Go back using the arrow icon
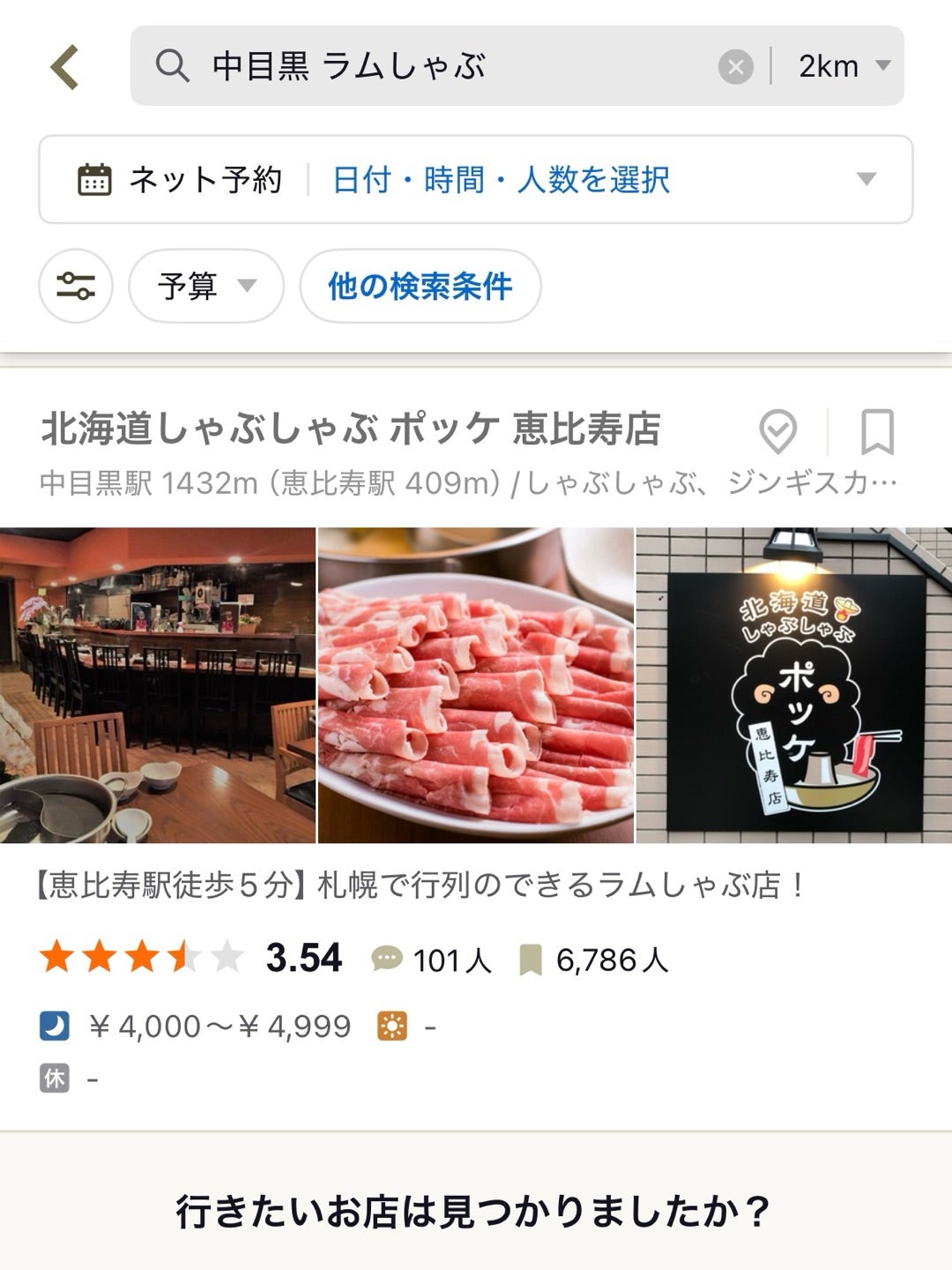 click(x=65, y=67)
